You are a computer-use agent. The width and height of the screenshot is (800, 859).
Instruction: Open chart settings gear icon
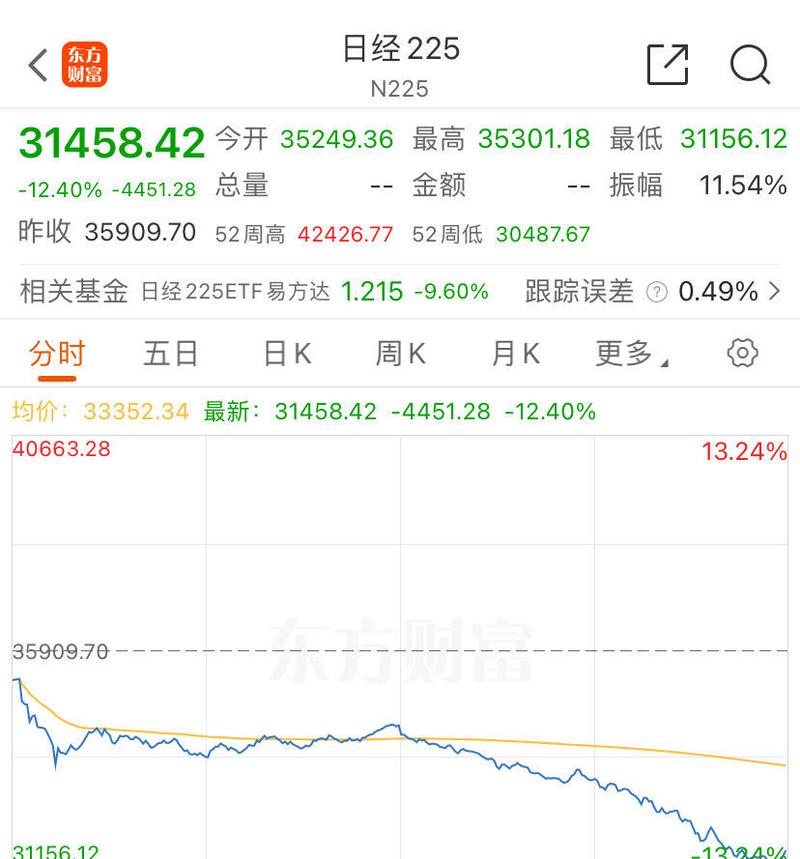(x=742, y=353)
